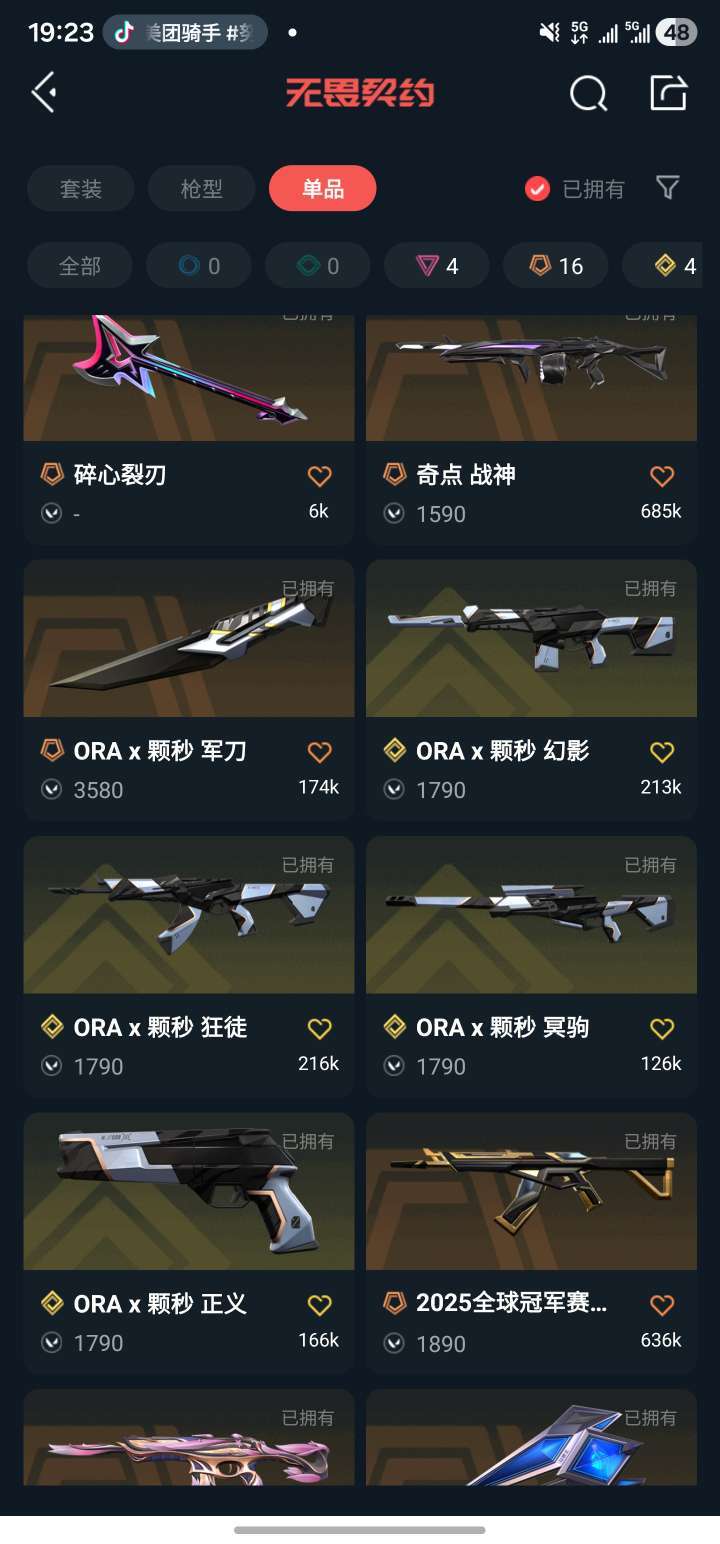
Task: Filter by the pink triangle tier with 4
Action: pos(437,266)
